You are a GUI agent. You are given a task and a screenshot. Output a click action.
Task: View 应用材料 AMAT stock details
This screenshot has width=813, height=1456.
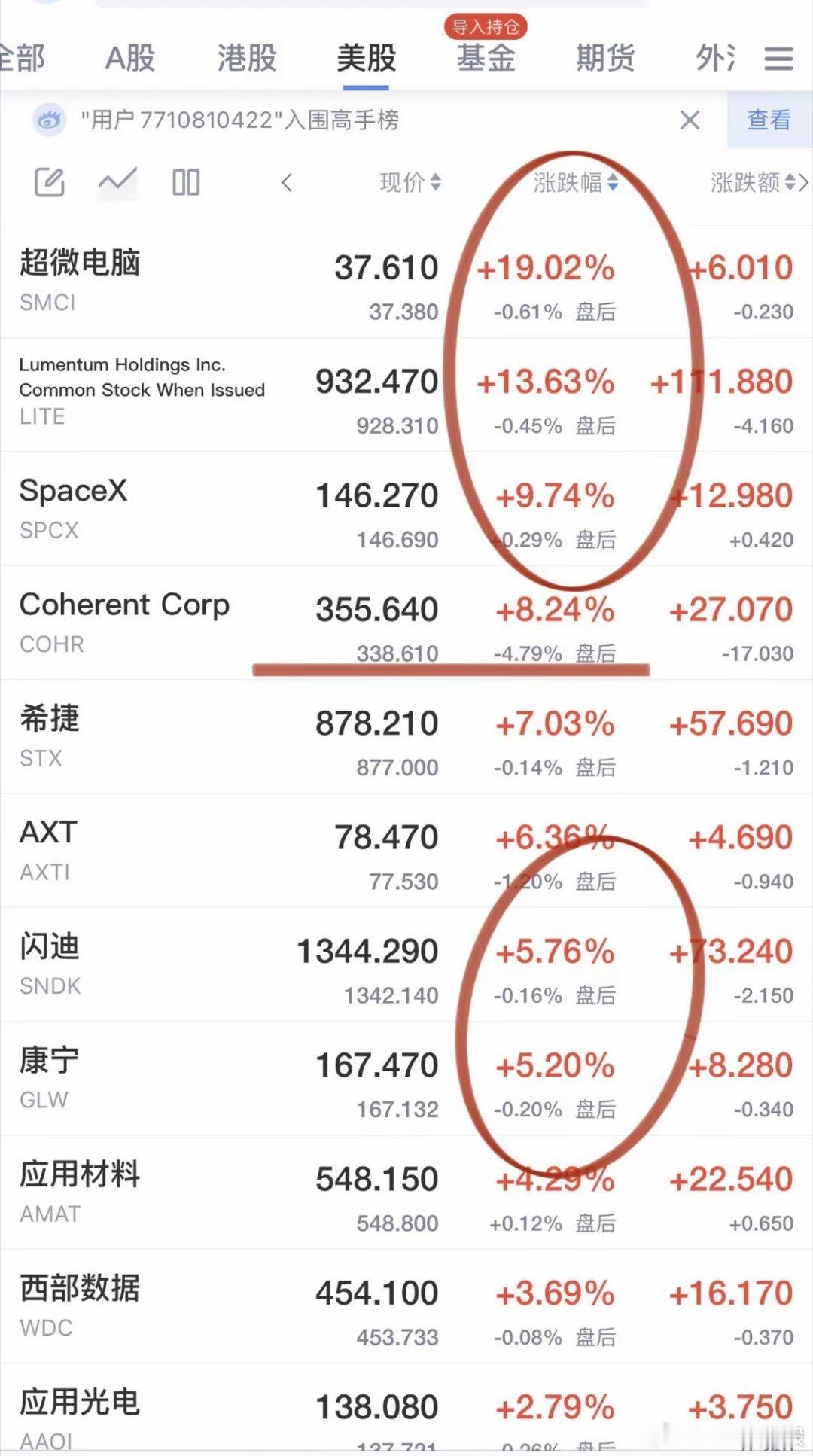coord(406,1193)
